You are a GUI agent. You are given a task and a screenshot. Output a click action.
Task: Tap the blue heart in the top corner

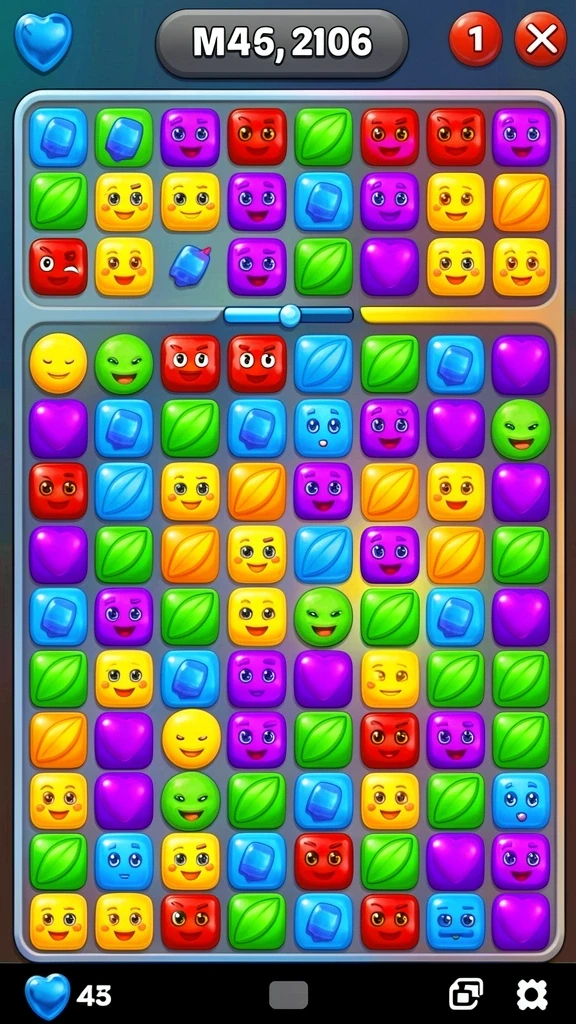[x=43, y=41]
